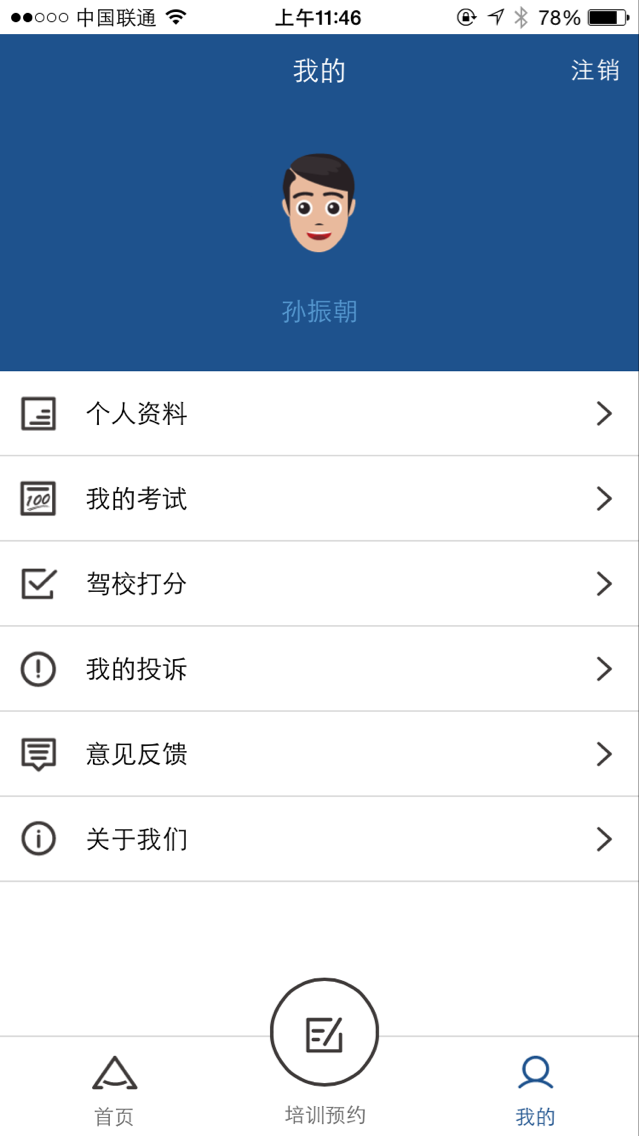Tap the profile avatar picture
The width and height of the screenshot is (639, 1136).
[319, 203]
